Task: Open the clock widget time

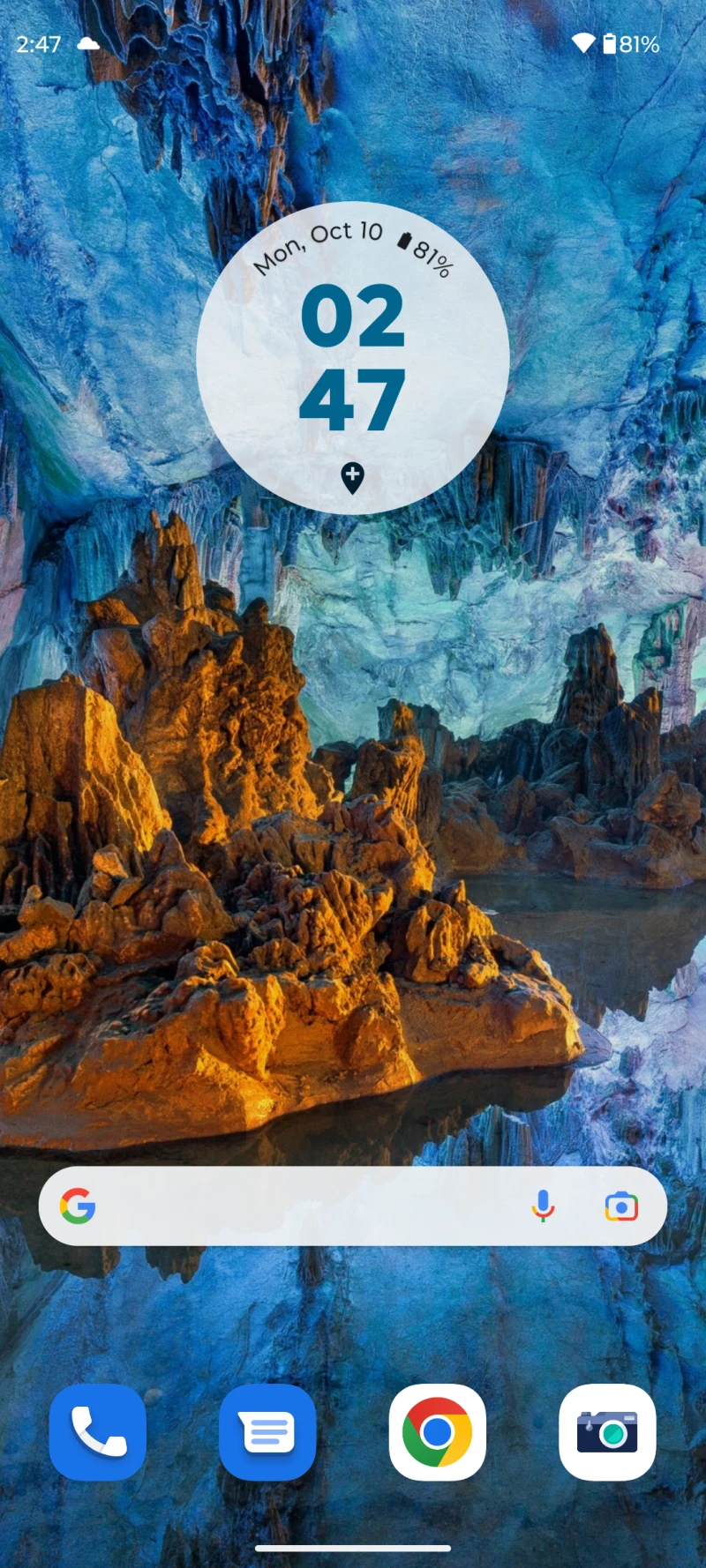Action: pos(352,357)
